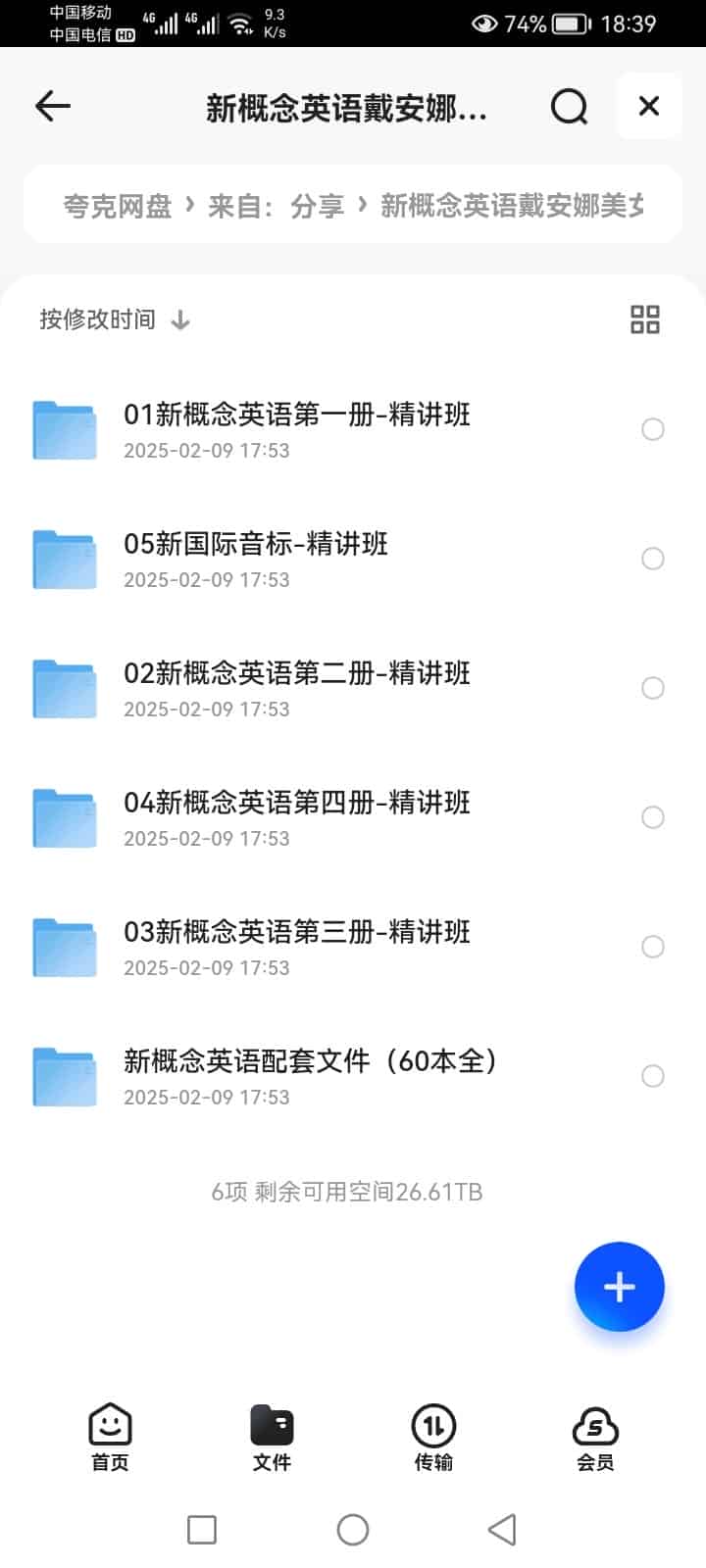Open folder 01新概念英语第一册-精讲班

pyautogui.click(x=296, y=429)
